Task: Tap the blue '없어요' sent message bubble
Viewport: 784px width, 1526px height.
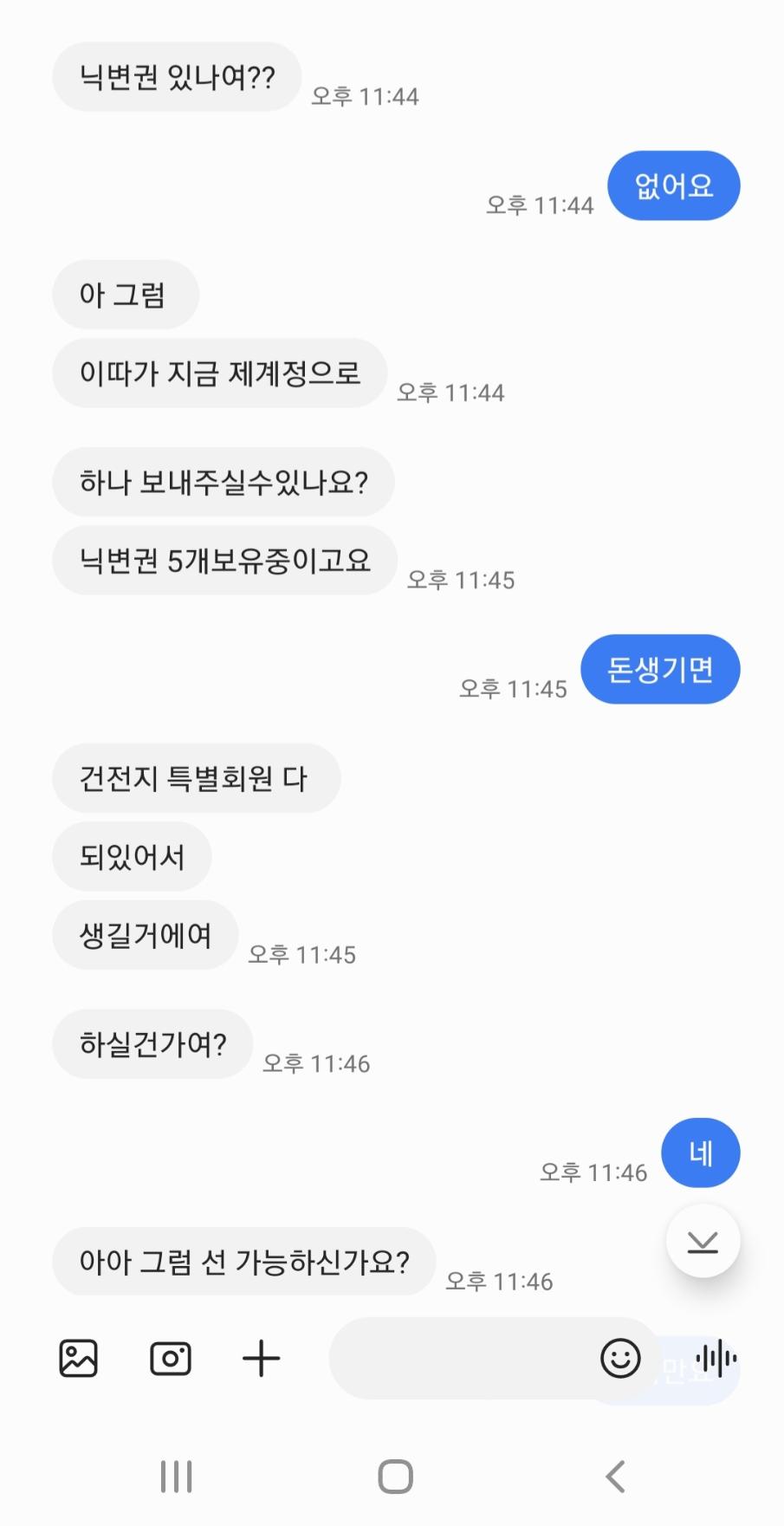Action: tap(674, 185)
